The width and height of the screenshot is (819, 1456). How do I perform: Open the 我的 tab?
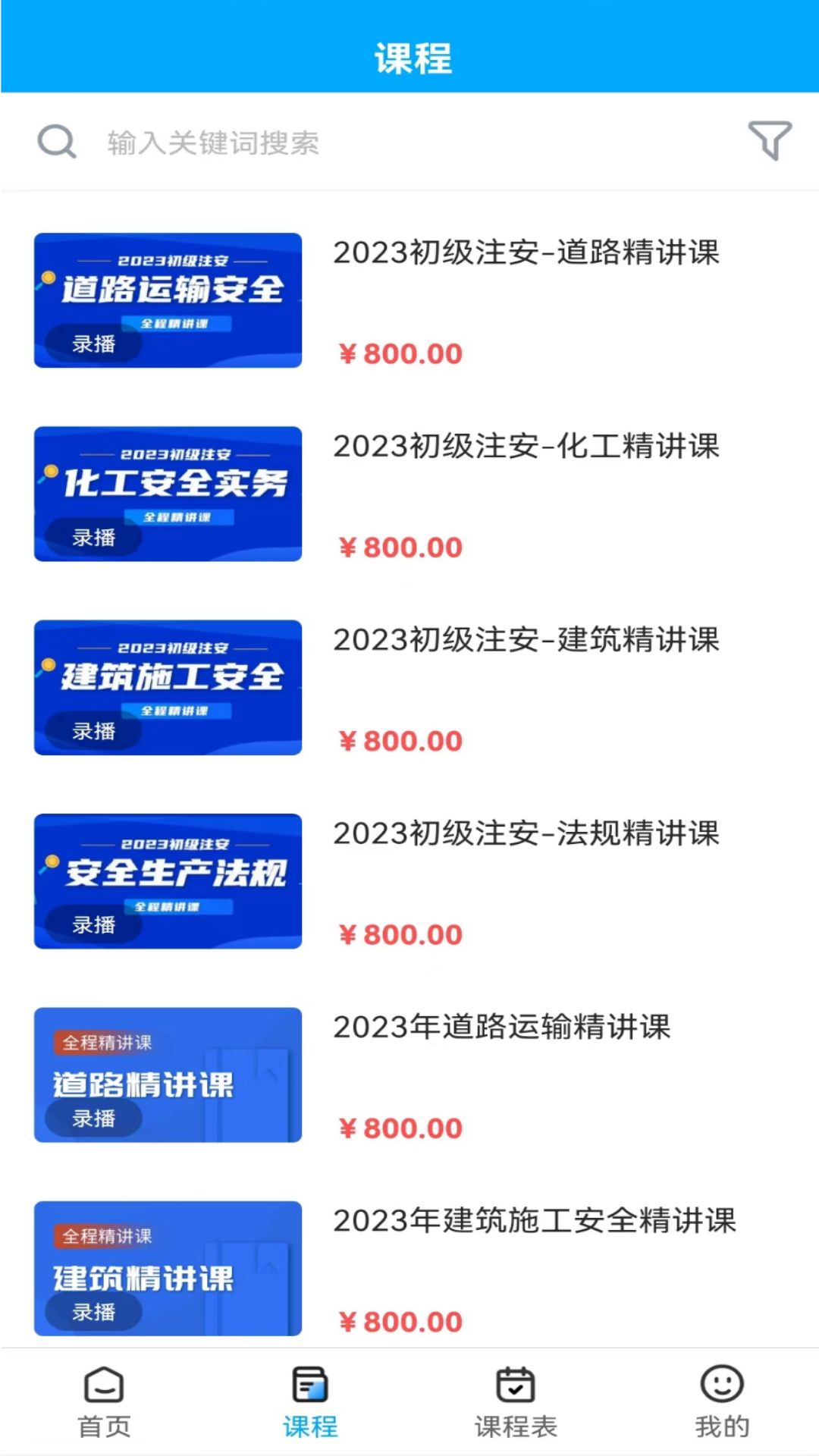(722, 1403)
